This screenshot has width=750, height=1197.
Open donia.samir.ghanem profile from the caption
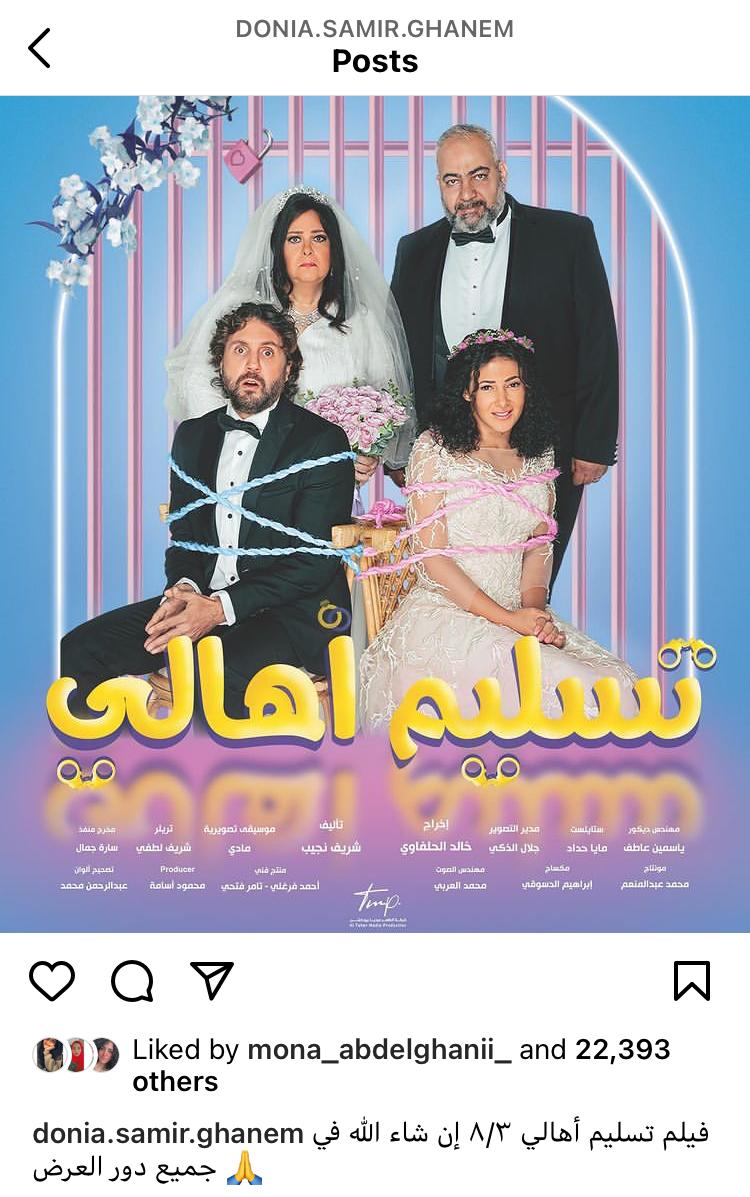168,1133
